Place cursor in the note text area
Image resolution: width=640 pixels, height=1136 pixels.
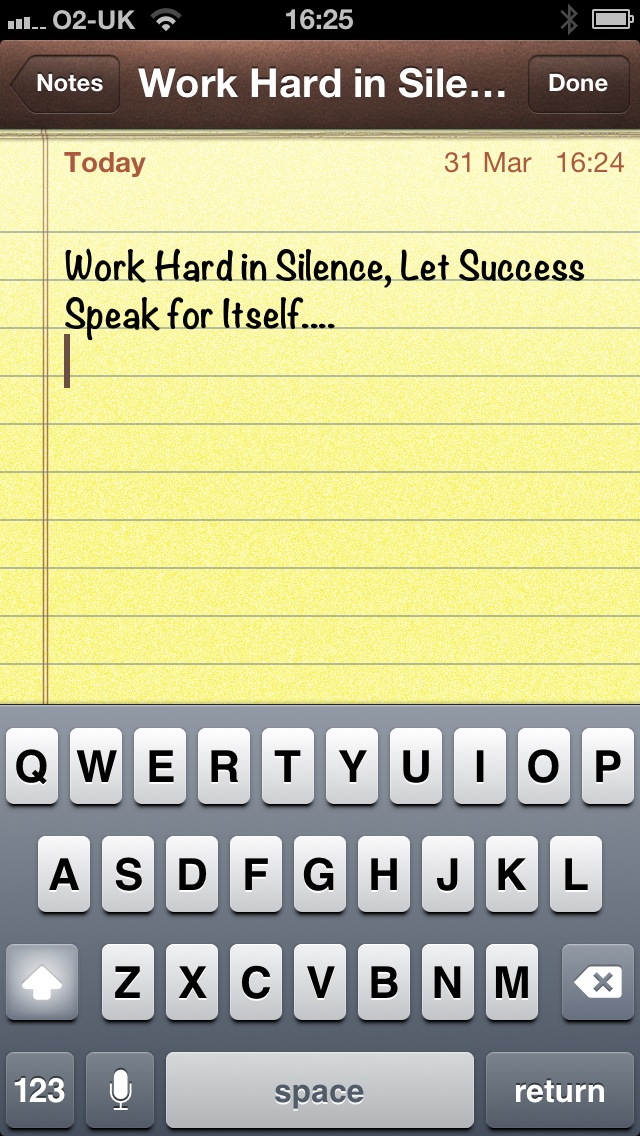[x=330, y=500]
